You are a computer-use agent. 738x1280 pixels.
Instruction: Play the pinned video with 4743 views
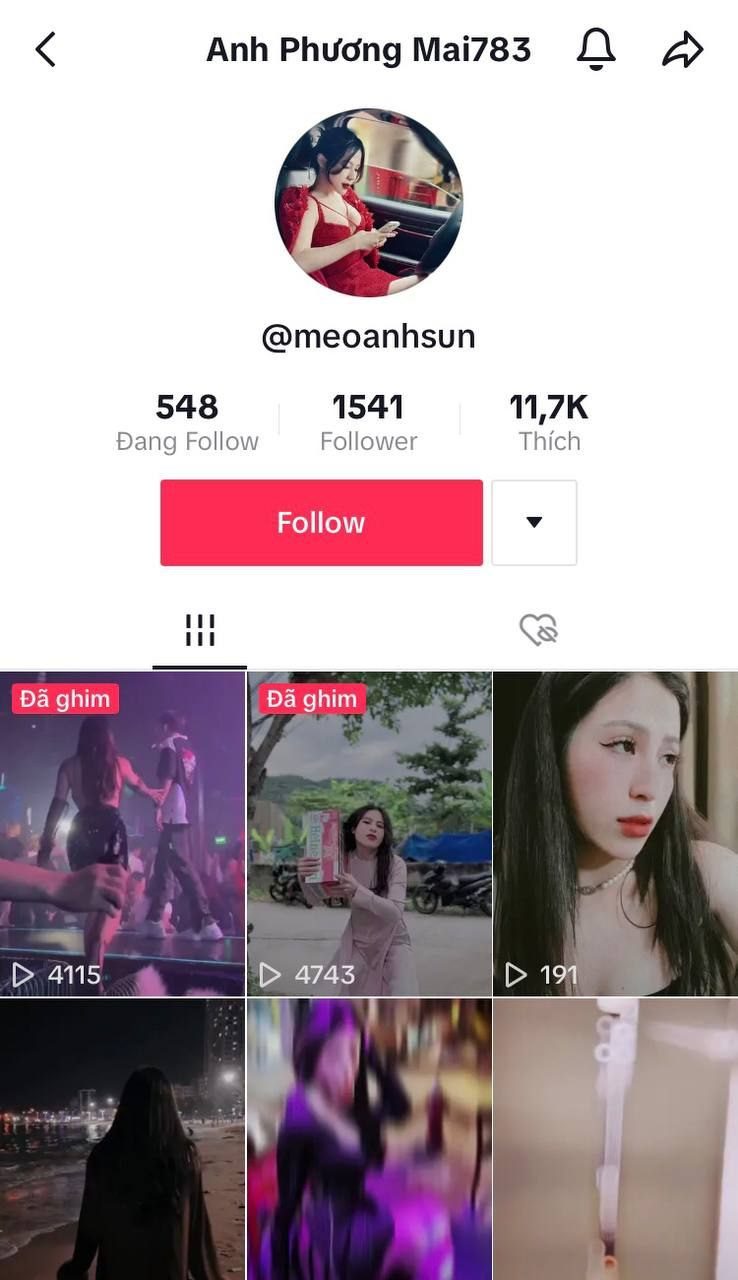(x=369, y=833)
